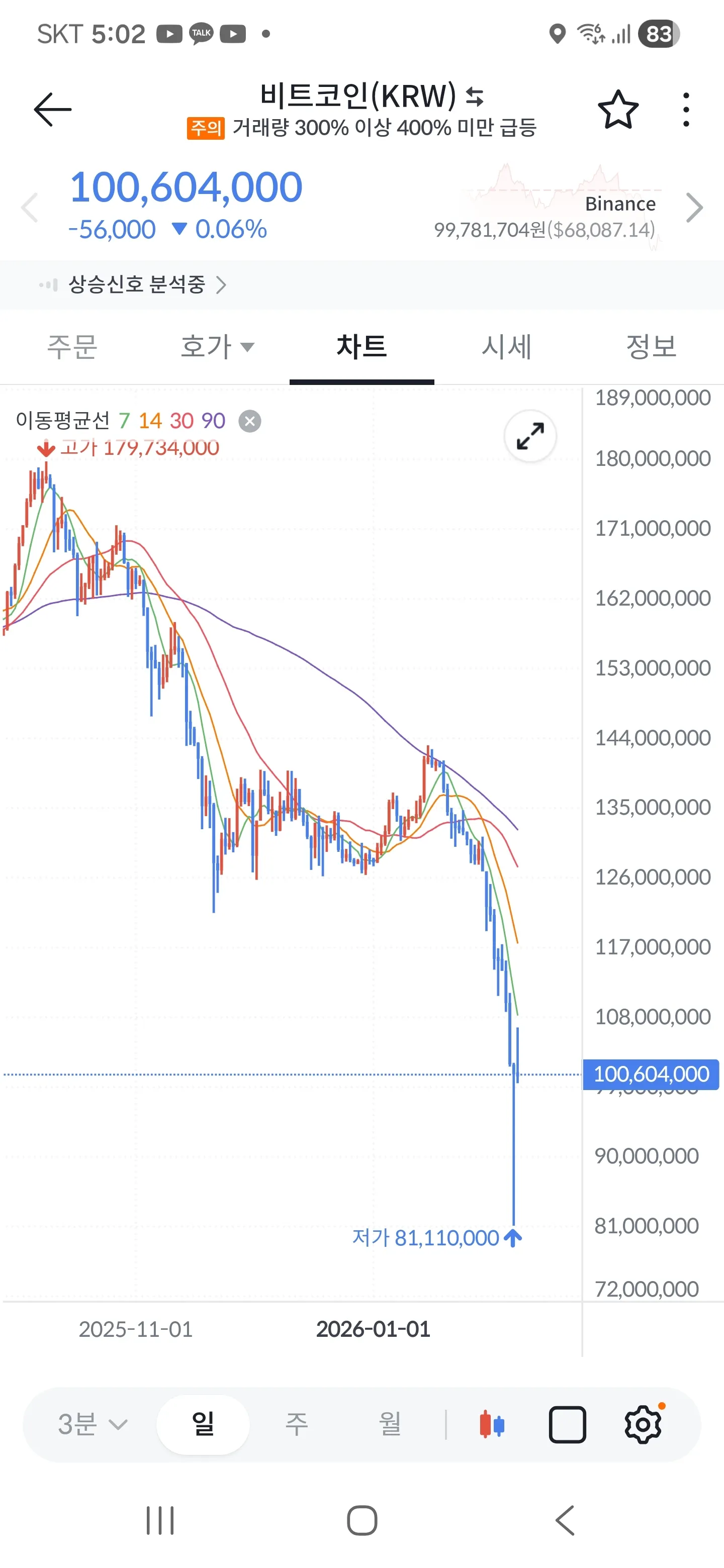The image size is (724, 1568).
Task: Add Bitcoin to favorites with the star
Action: [618, 110]
